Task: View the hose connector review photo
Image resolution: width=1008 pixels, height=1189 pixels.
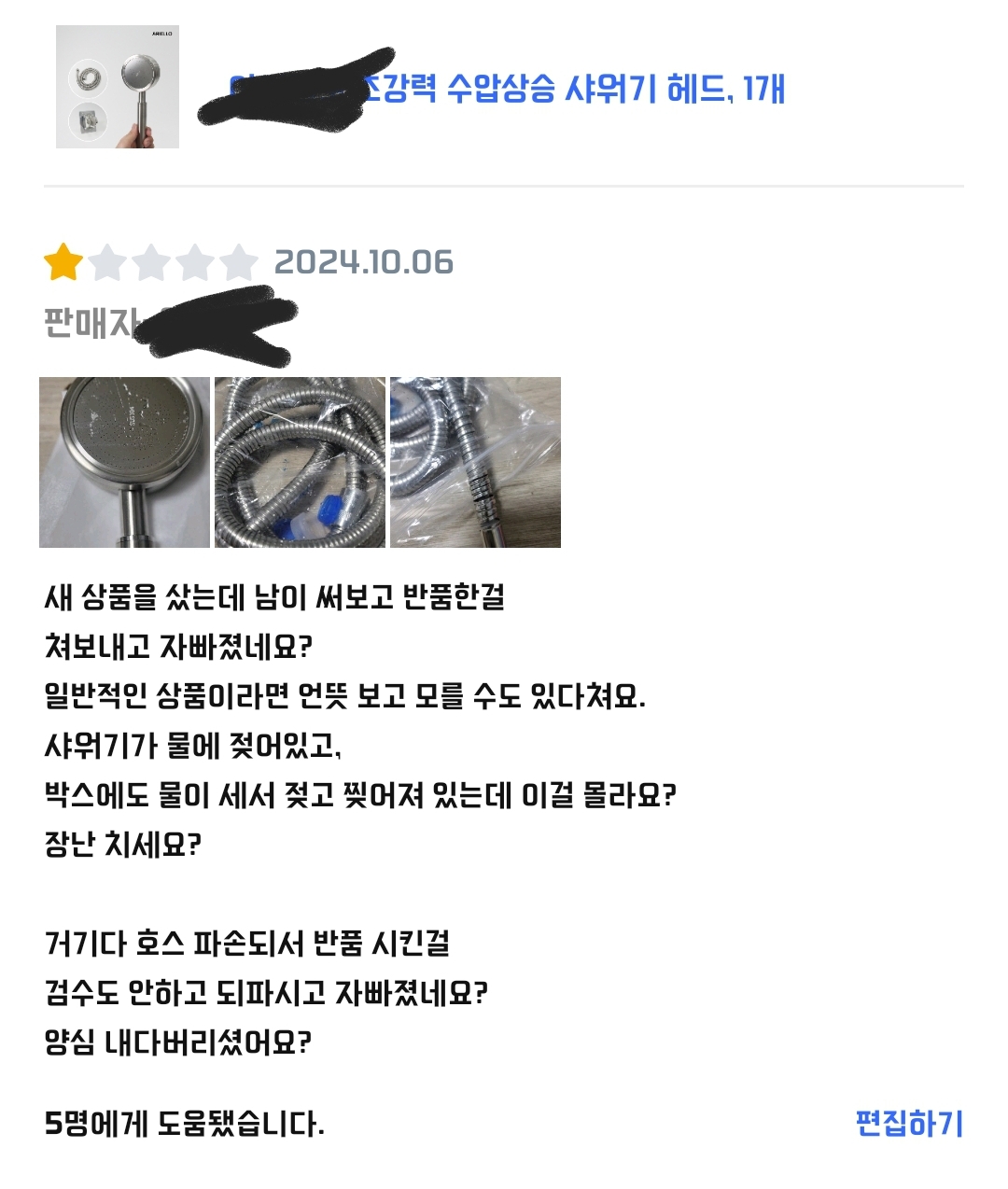Action: [x=475, y=462]
